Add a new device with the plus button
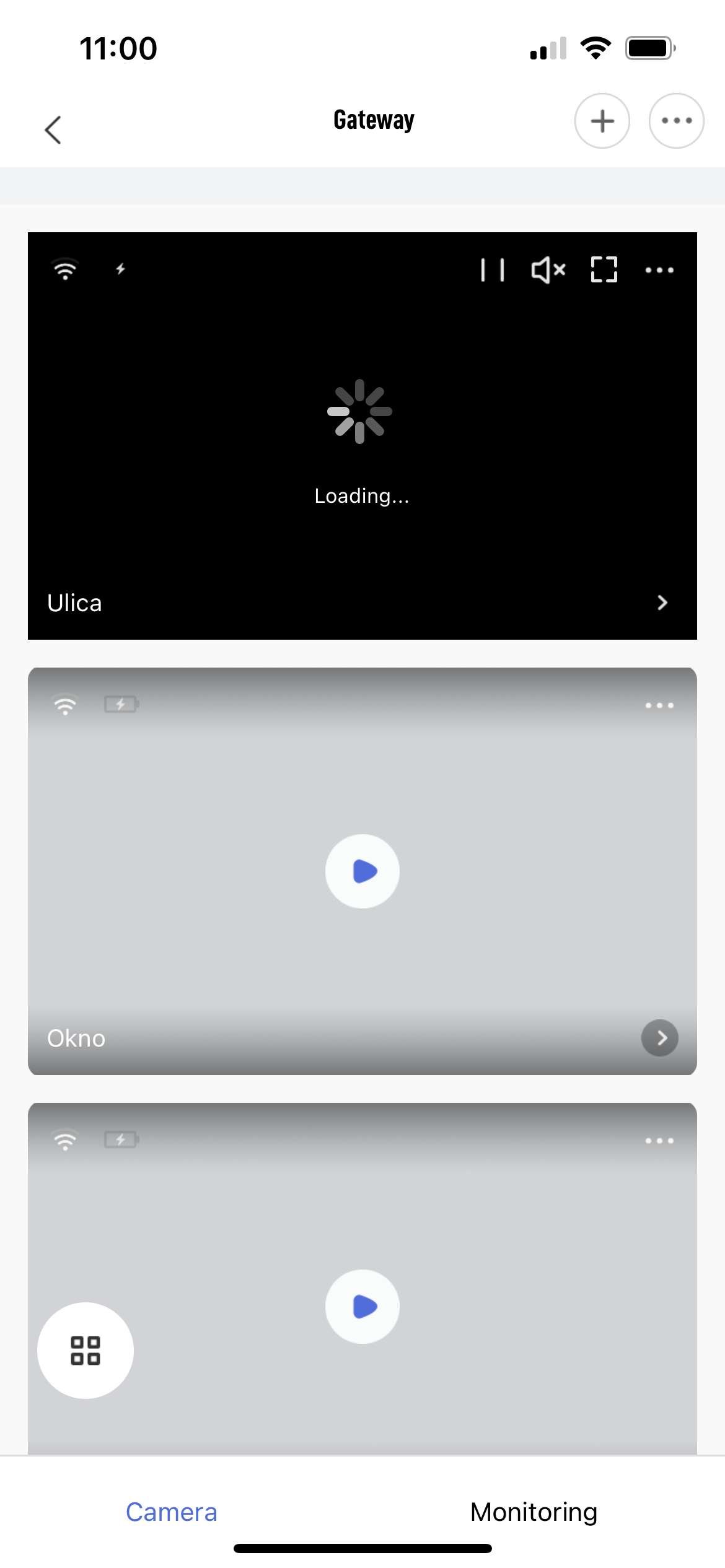The image size is (725, 1568). tap(602, 121)
